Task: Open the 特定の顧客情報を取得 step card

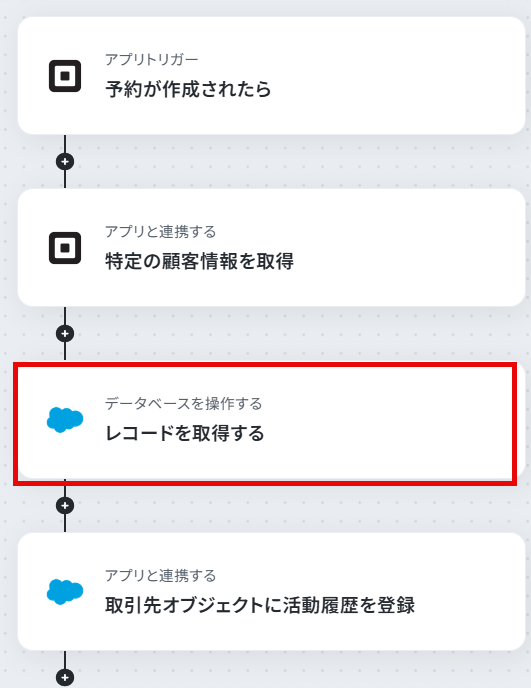Action: (x=271, y=247)
